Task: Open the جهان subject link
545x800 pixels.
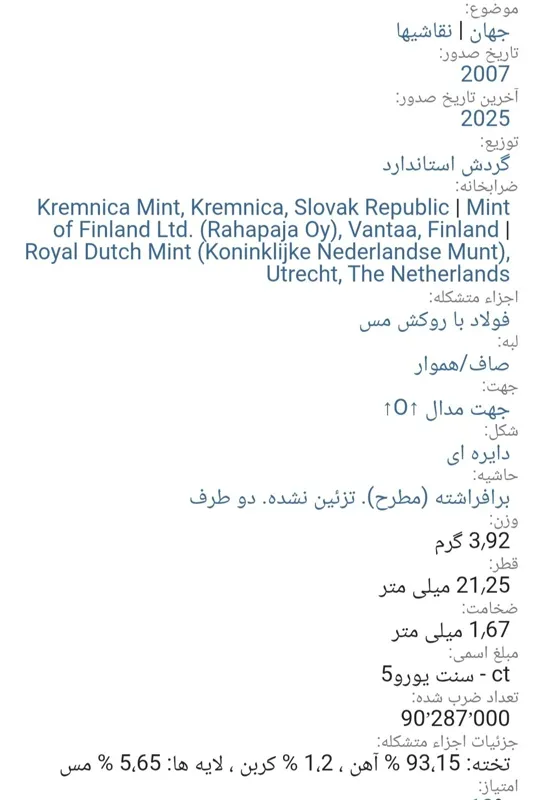Action: (x=489, y=32)
